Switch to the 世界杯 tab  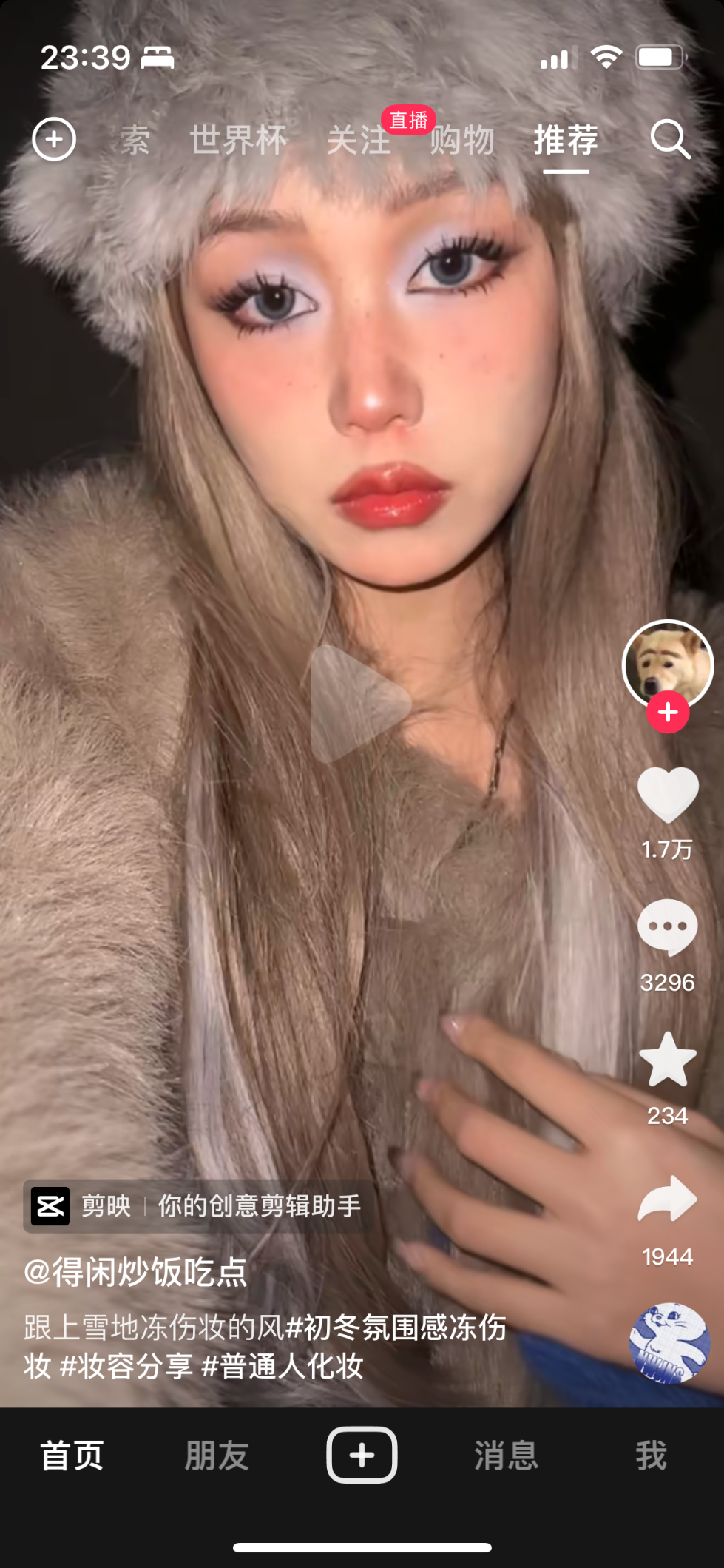click(x=237, y=140)
